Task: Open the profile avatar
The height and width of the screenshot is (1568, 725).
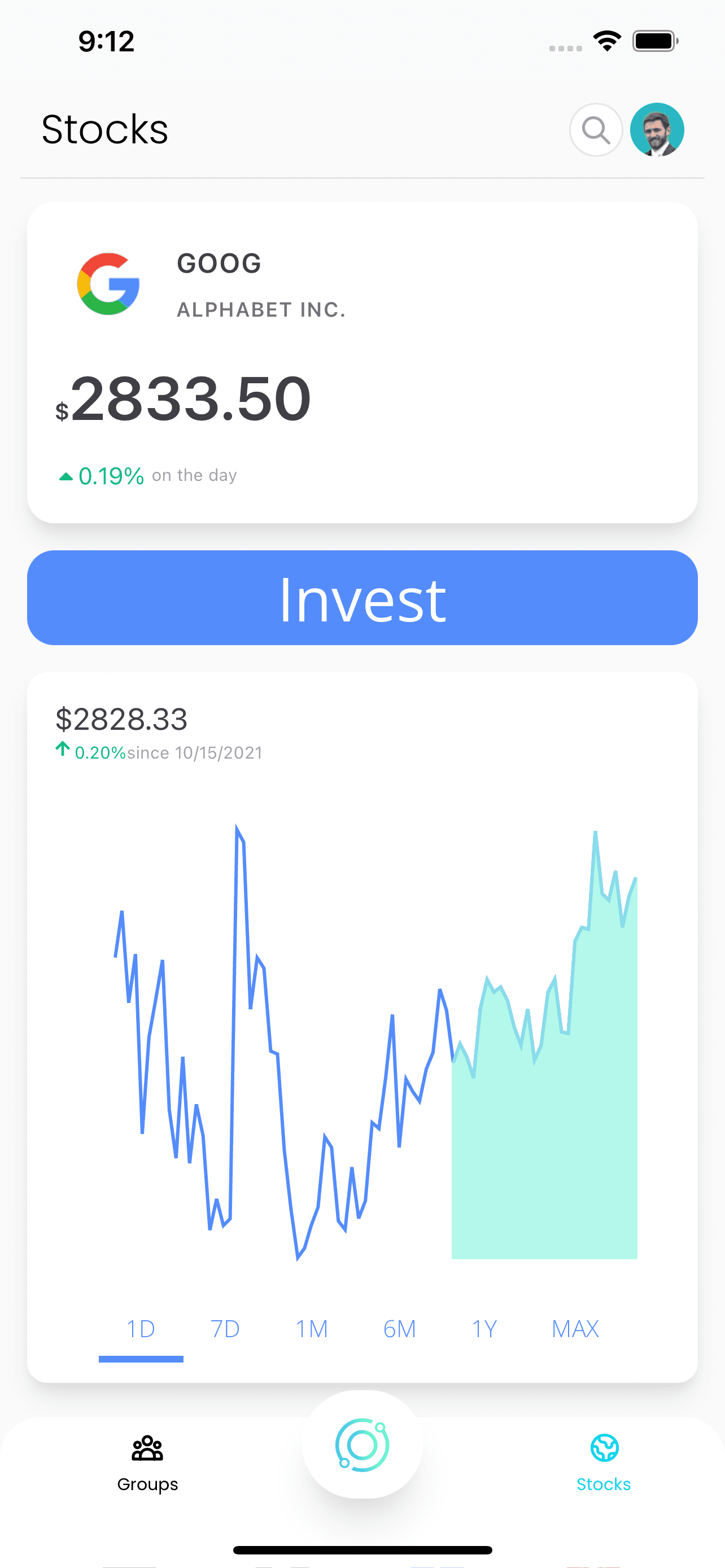Action: [657, 130]
